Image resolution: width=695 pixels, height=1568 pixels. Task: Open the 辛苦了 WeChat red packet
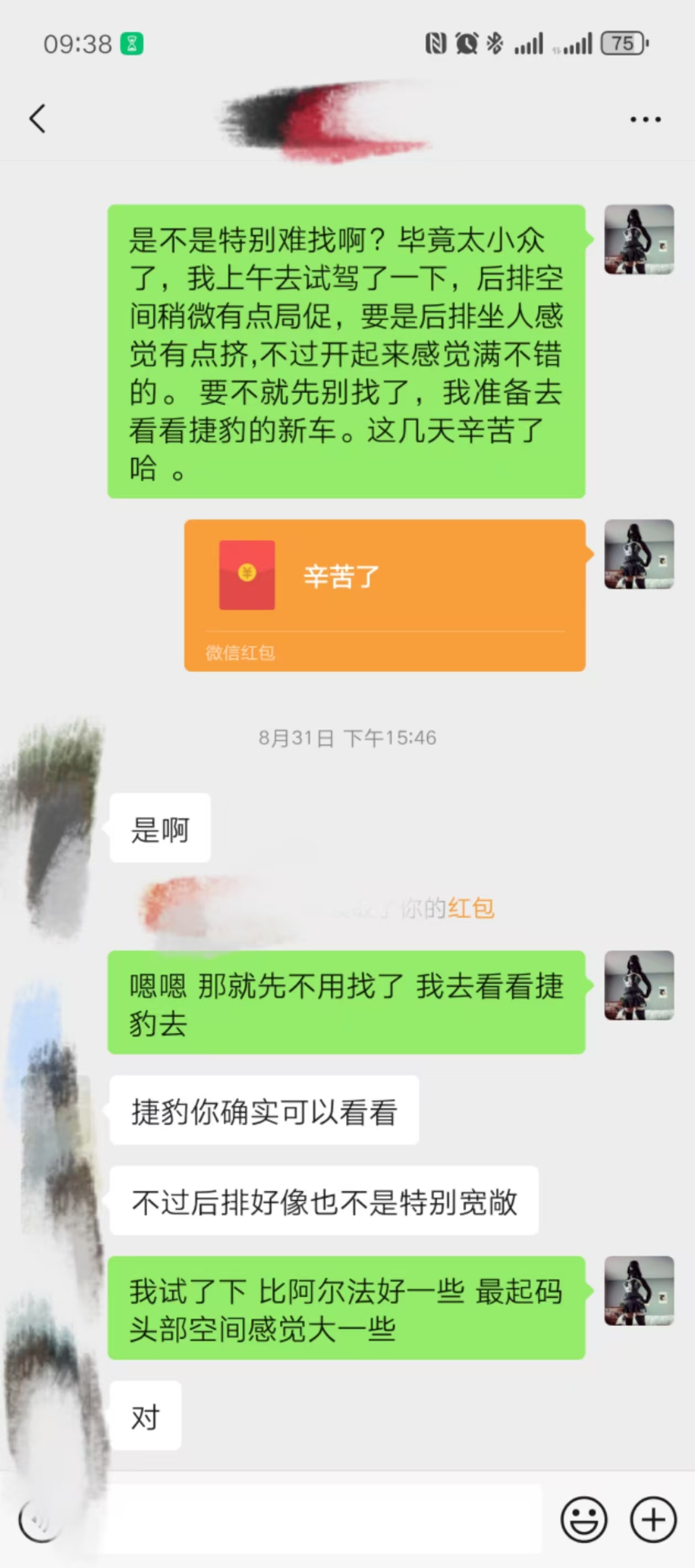[x=384, y=594]
